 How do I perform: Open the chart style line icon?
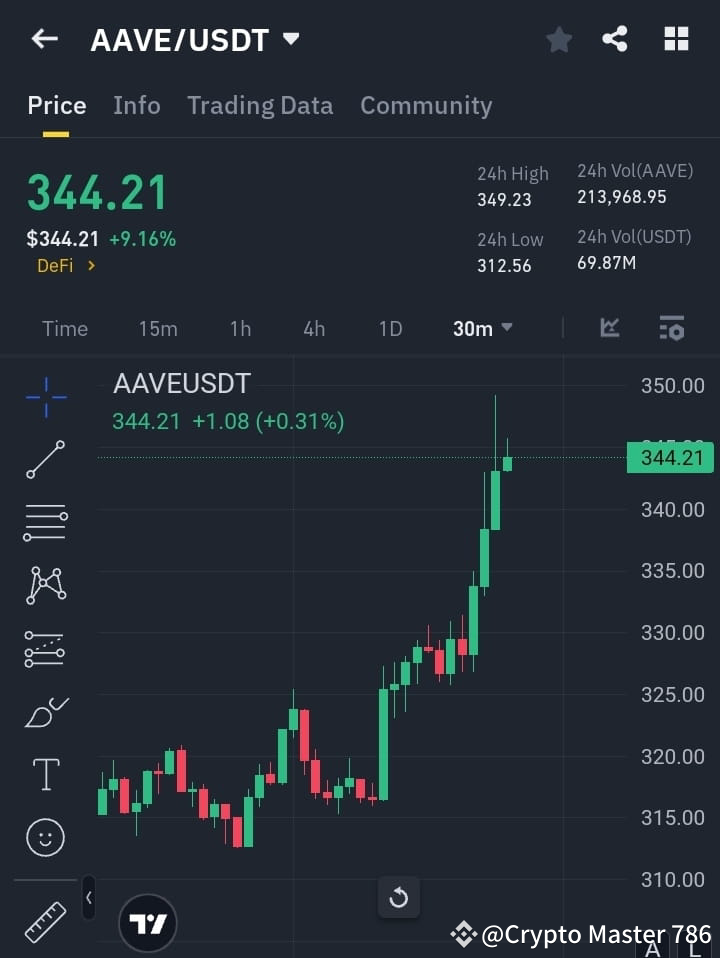coord(610,328)
